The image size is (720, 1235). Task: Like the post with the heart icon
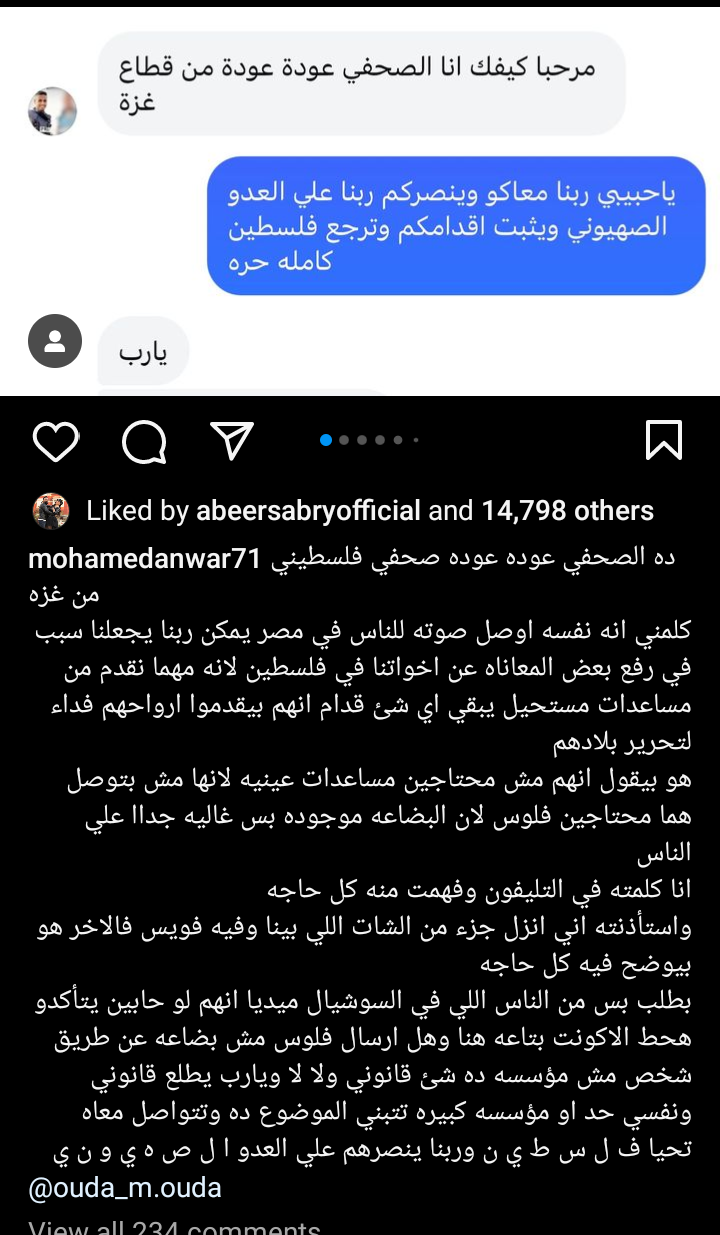tap(55, 441)
